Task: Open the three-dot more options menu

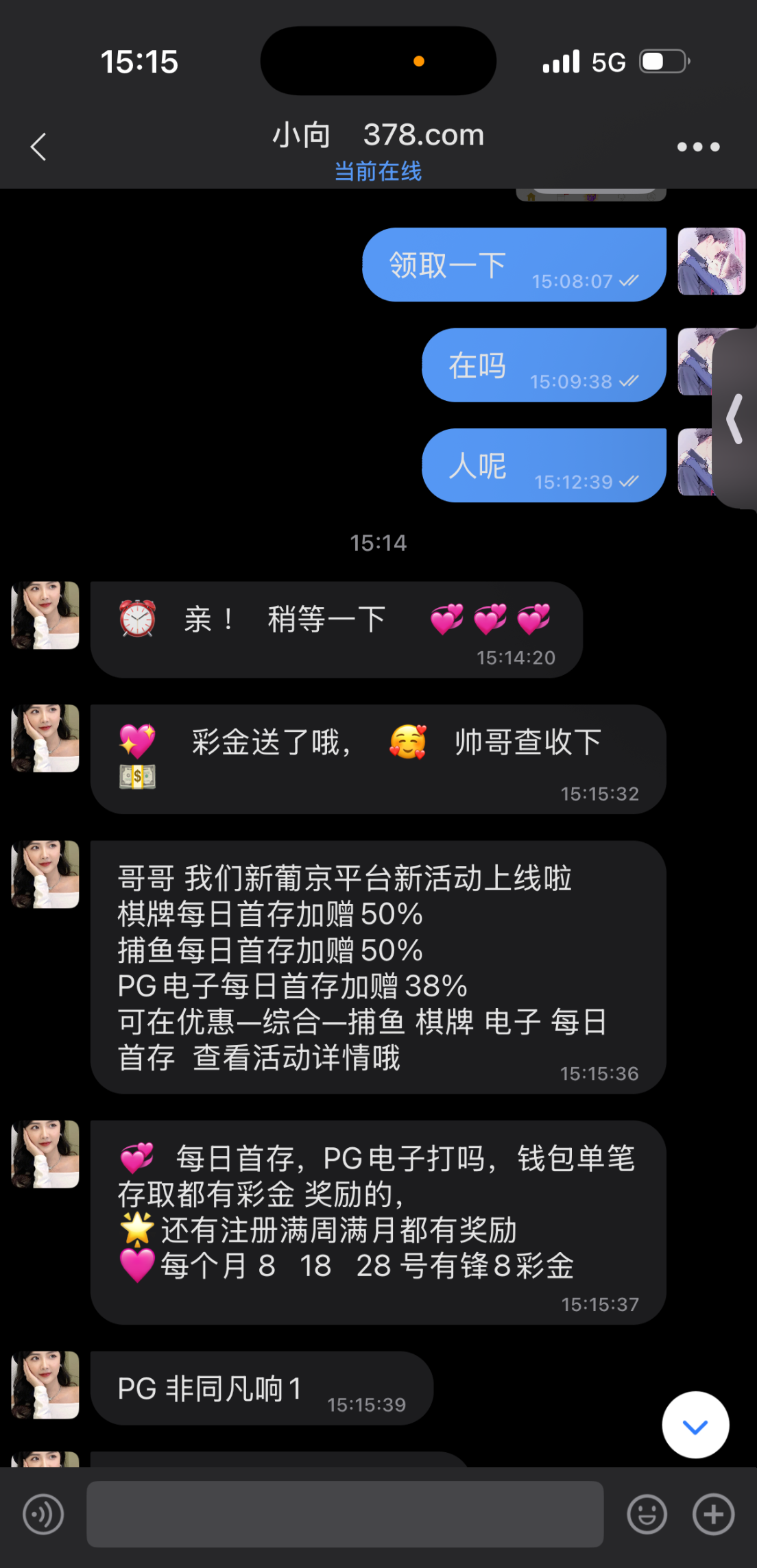Action: coord(697,147)
